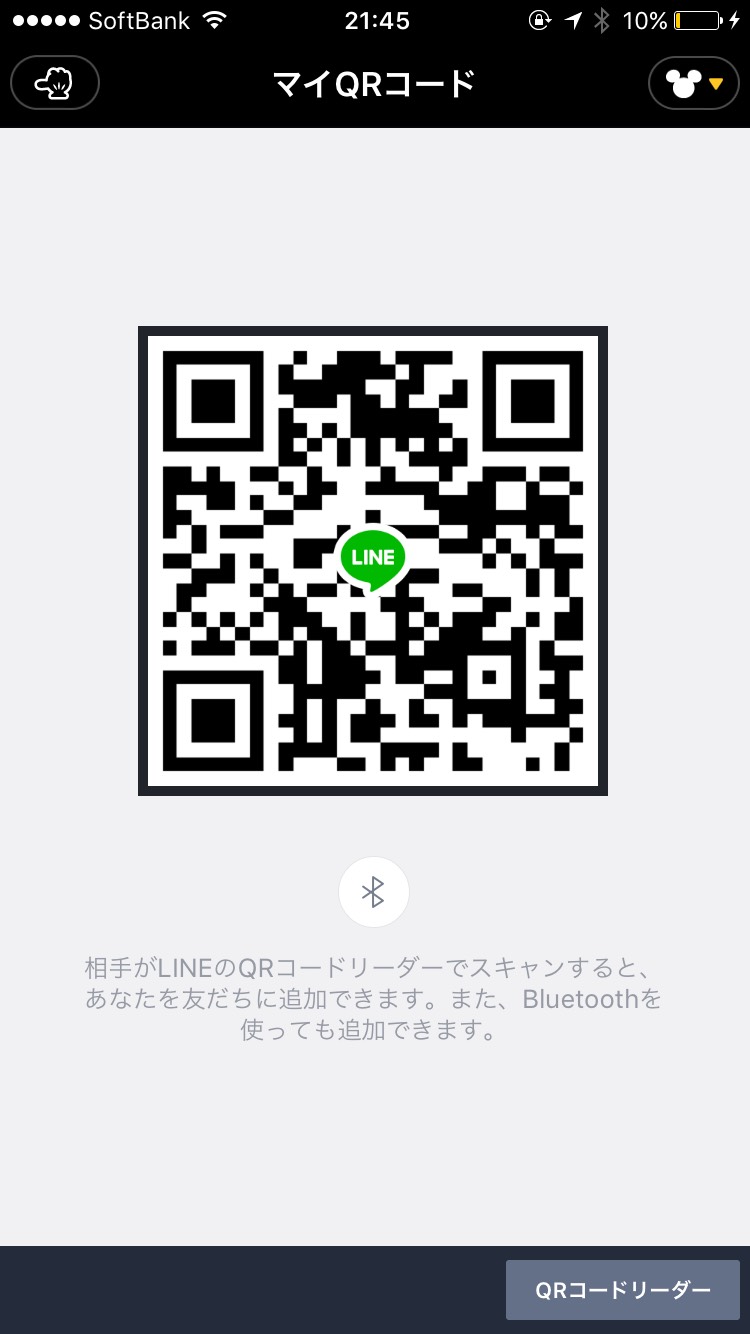Open the QRコードリーダー button
This screenshot has height=1334, width=750.
(622, 1290)
